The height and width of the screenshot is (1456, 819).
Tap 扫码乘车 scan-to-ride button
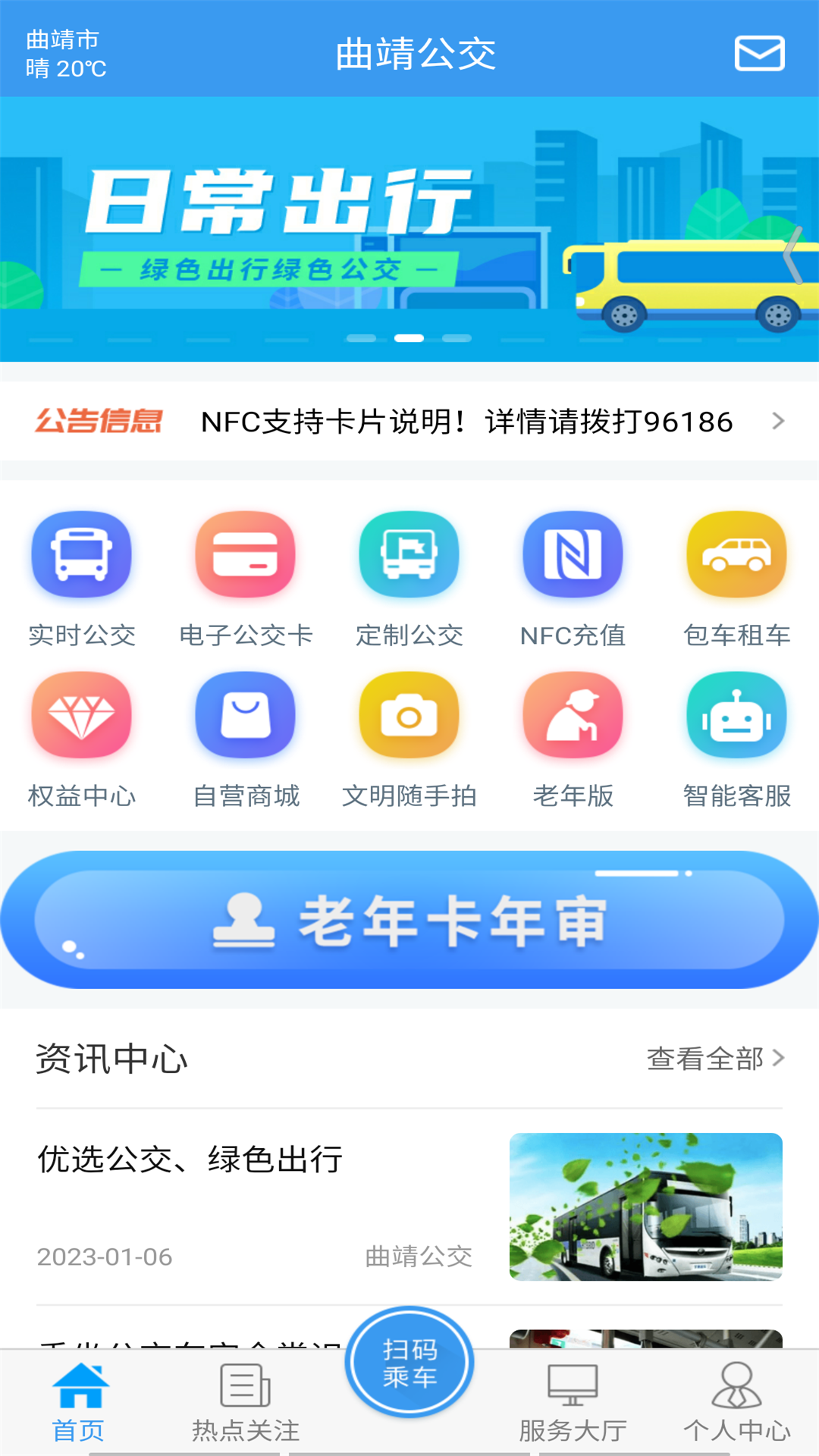pos(409,1363)
